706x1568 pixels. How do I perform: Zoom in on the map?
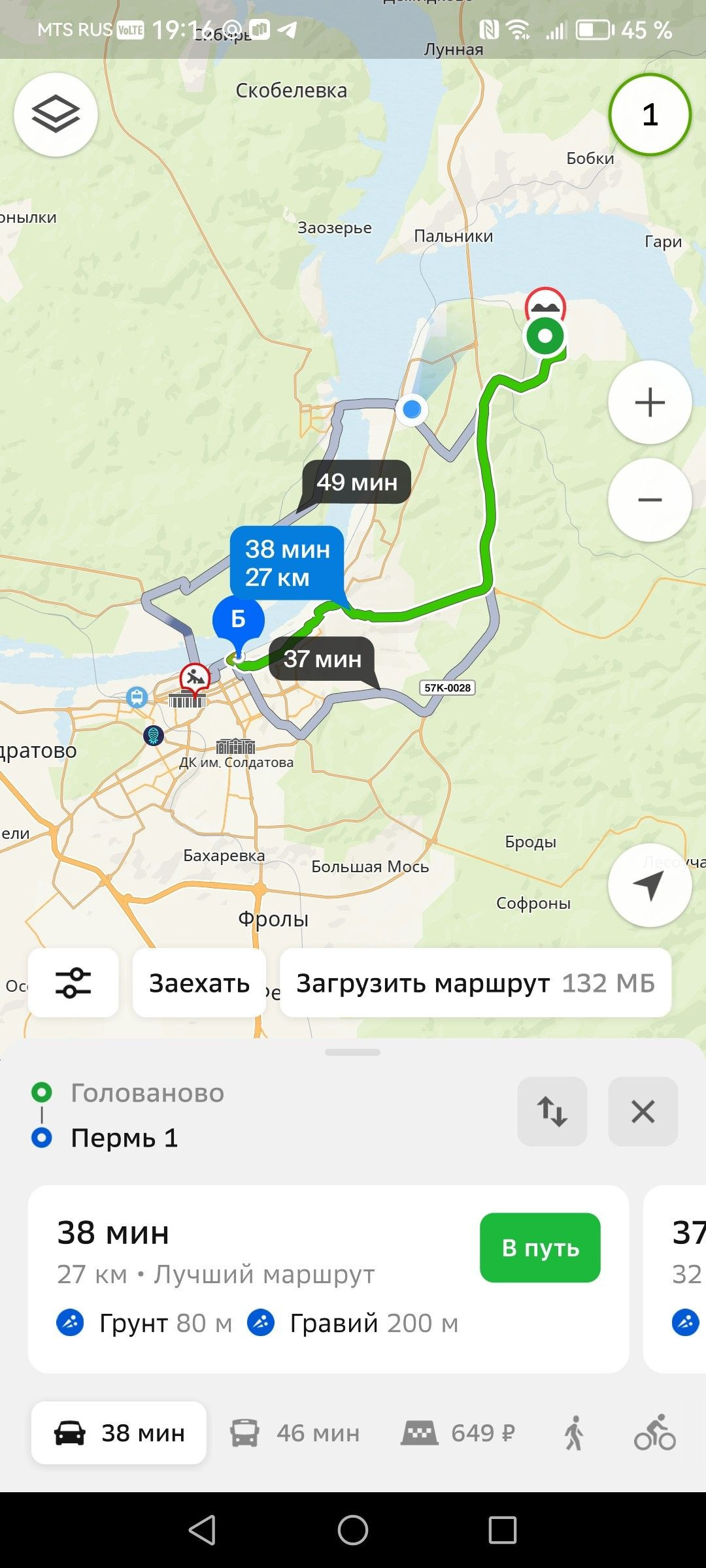650,402
